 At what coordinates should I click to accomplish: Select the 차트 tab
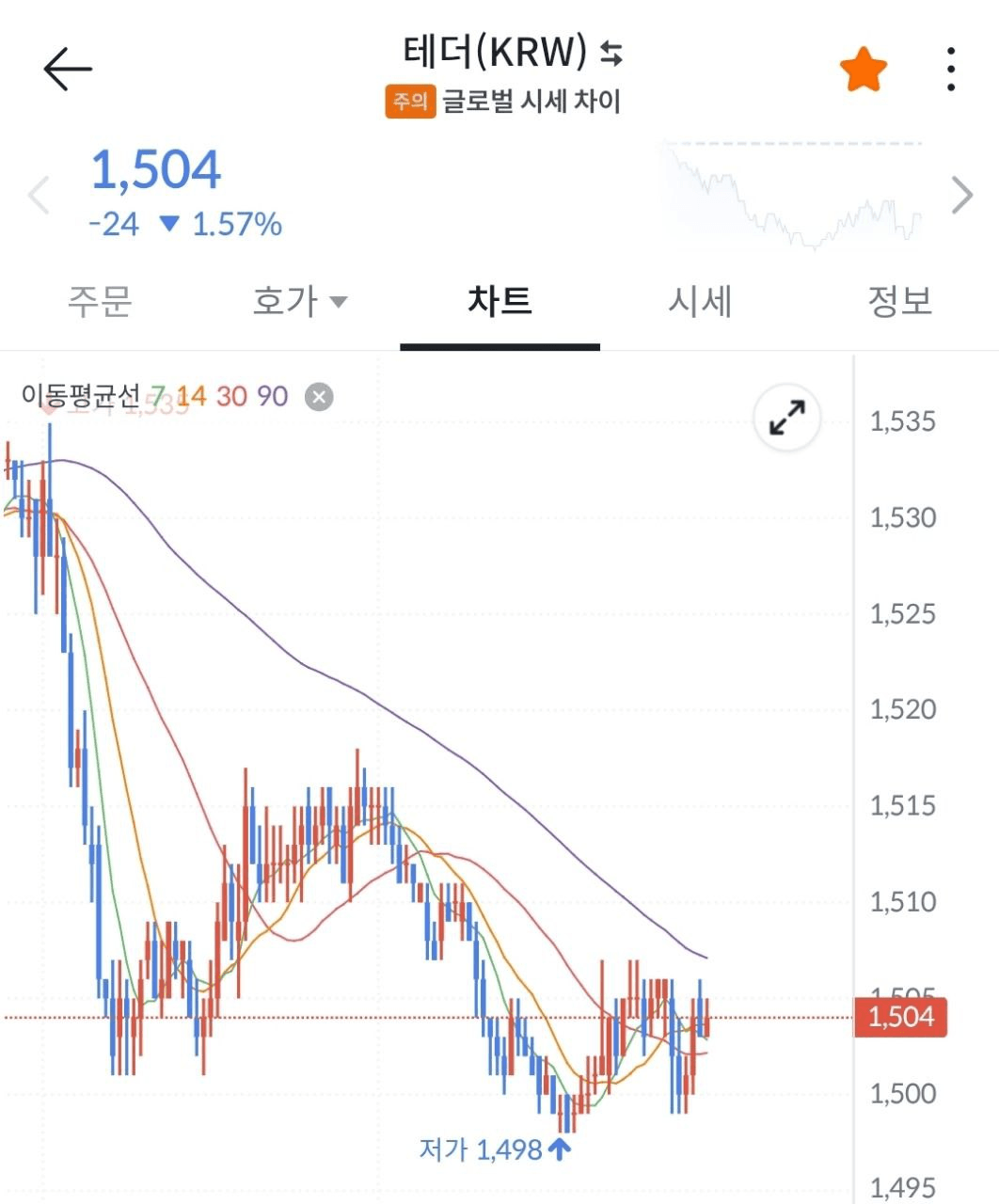click(499, 301)
